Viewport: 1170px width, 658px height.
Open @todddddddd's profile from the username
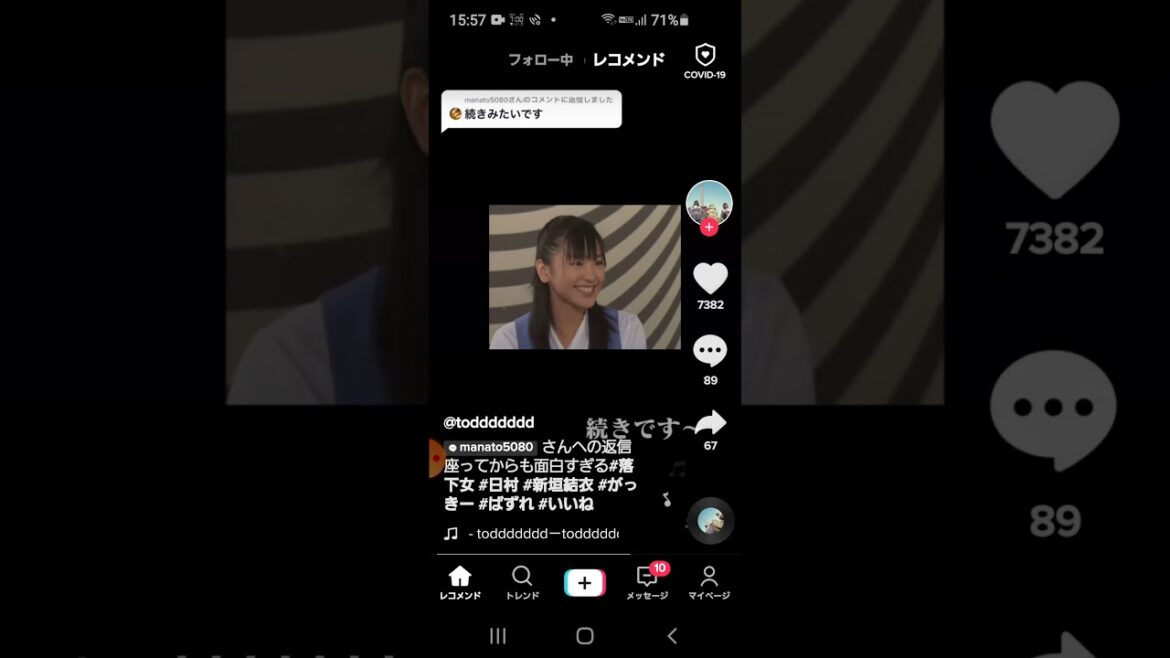point(489,422)
